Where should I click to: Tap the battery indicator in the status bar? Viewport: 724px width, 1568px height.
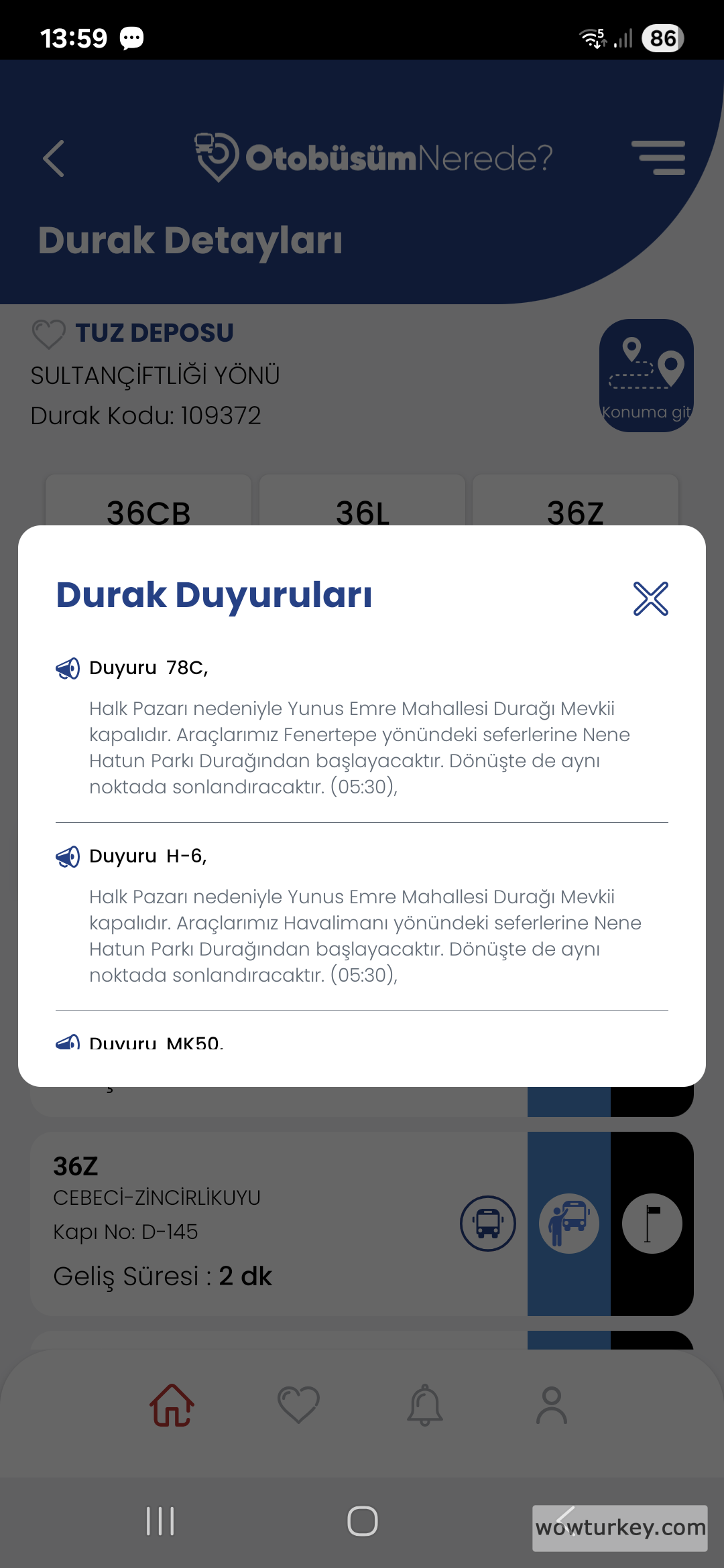click(662, 38)
